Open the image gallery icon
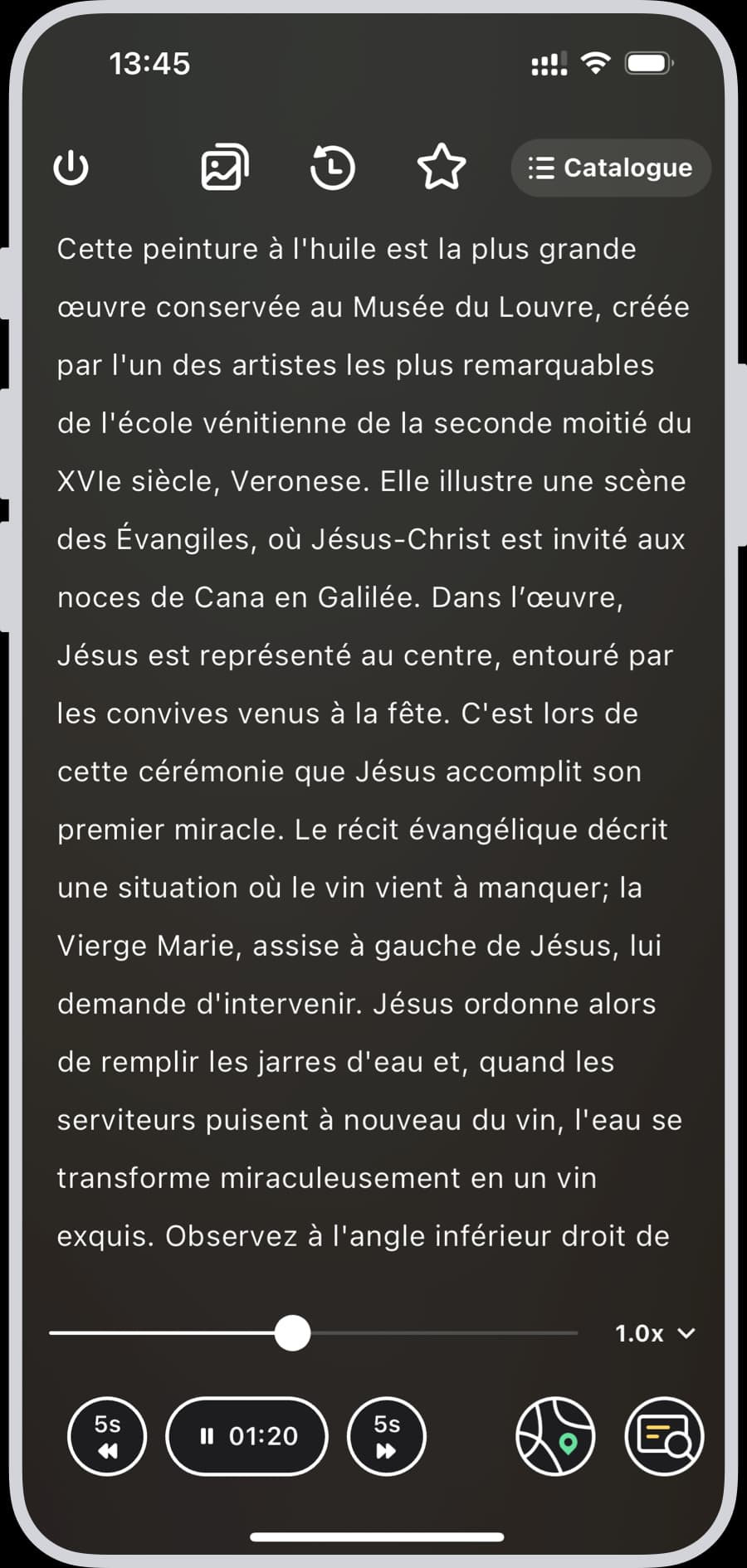The height and width of the screenshot is (1568, 747). pyautogui.click(x=225, y=168)
